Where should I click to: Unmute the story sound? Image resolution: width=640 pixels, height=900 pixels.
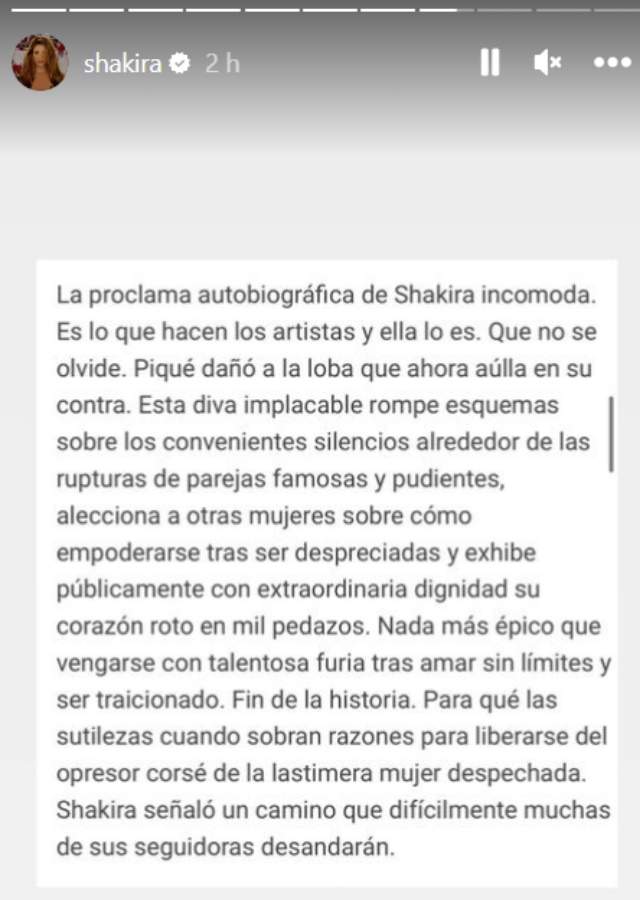[547, 63]
